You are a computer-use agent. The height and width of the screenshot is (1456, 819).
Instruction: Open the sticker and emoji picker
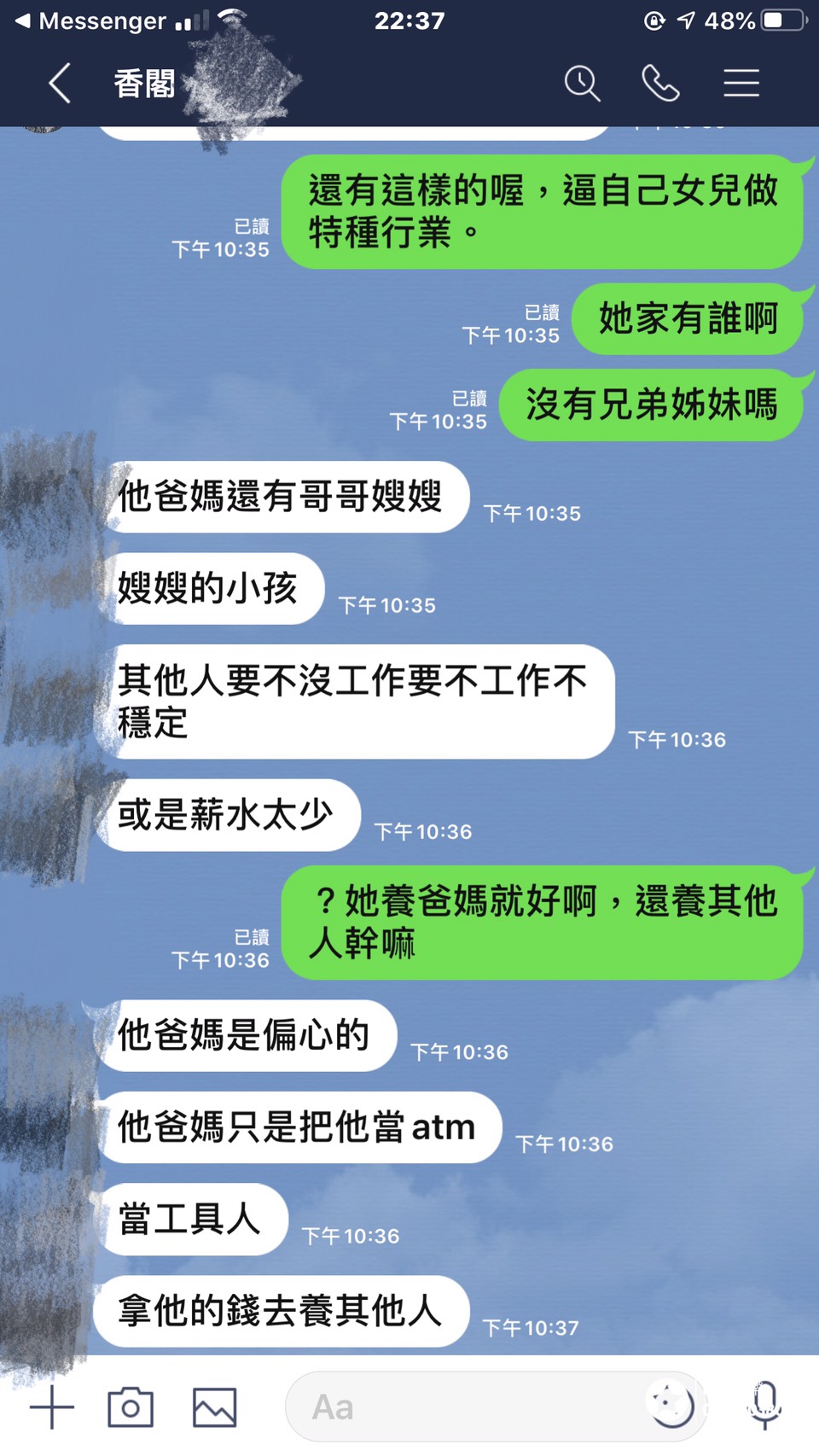672,1405
